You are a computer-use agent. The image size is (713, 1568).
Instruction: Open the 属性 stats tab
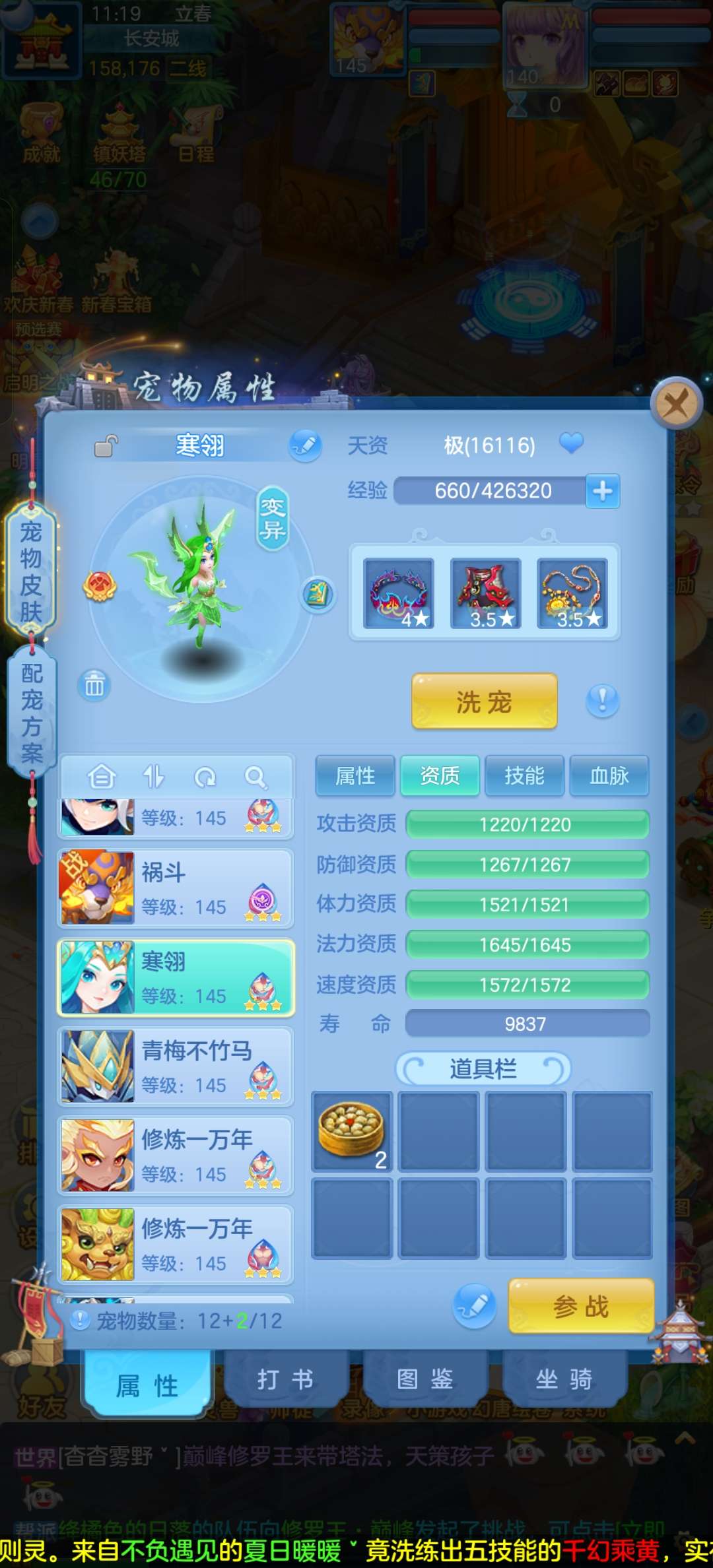[x=355, y=776]
